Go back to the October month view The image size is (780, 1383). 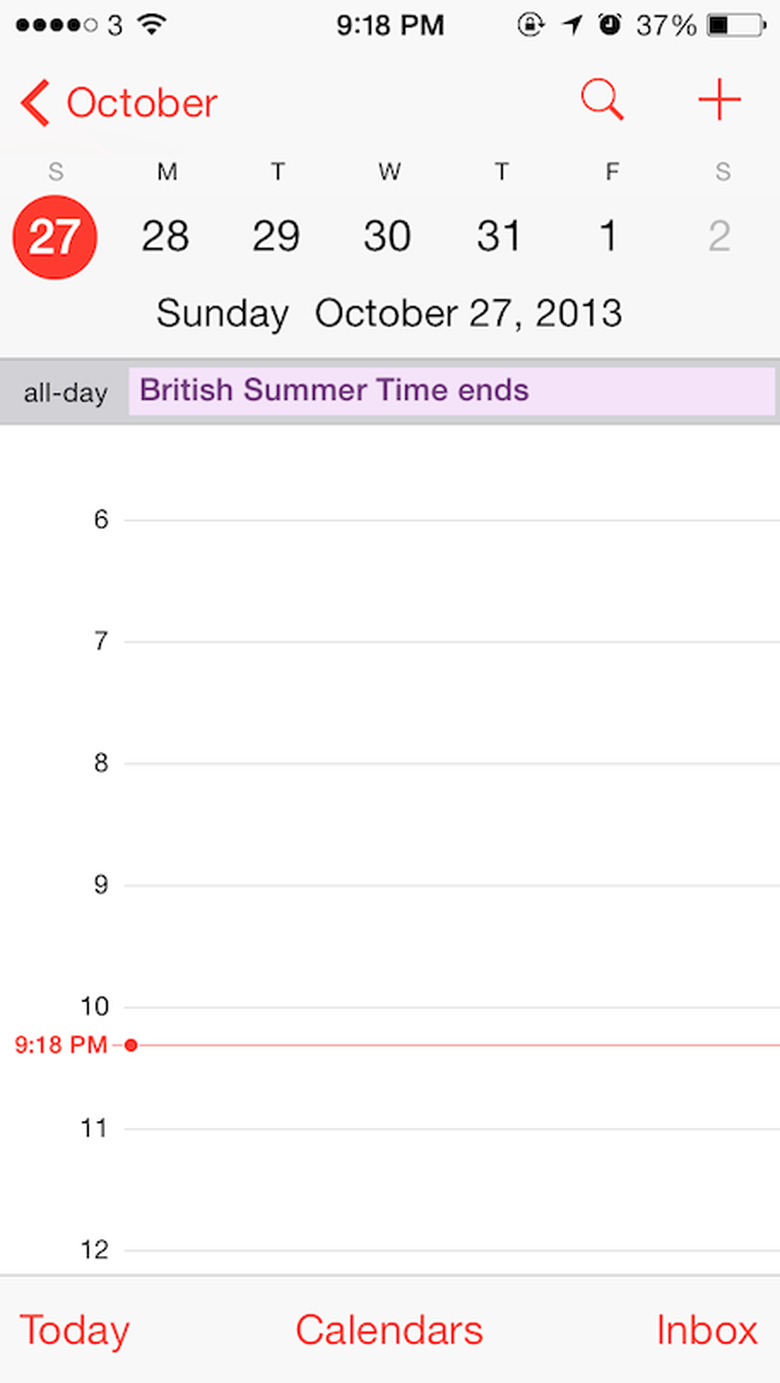[x=118, y=103]
